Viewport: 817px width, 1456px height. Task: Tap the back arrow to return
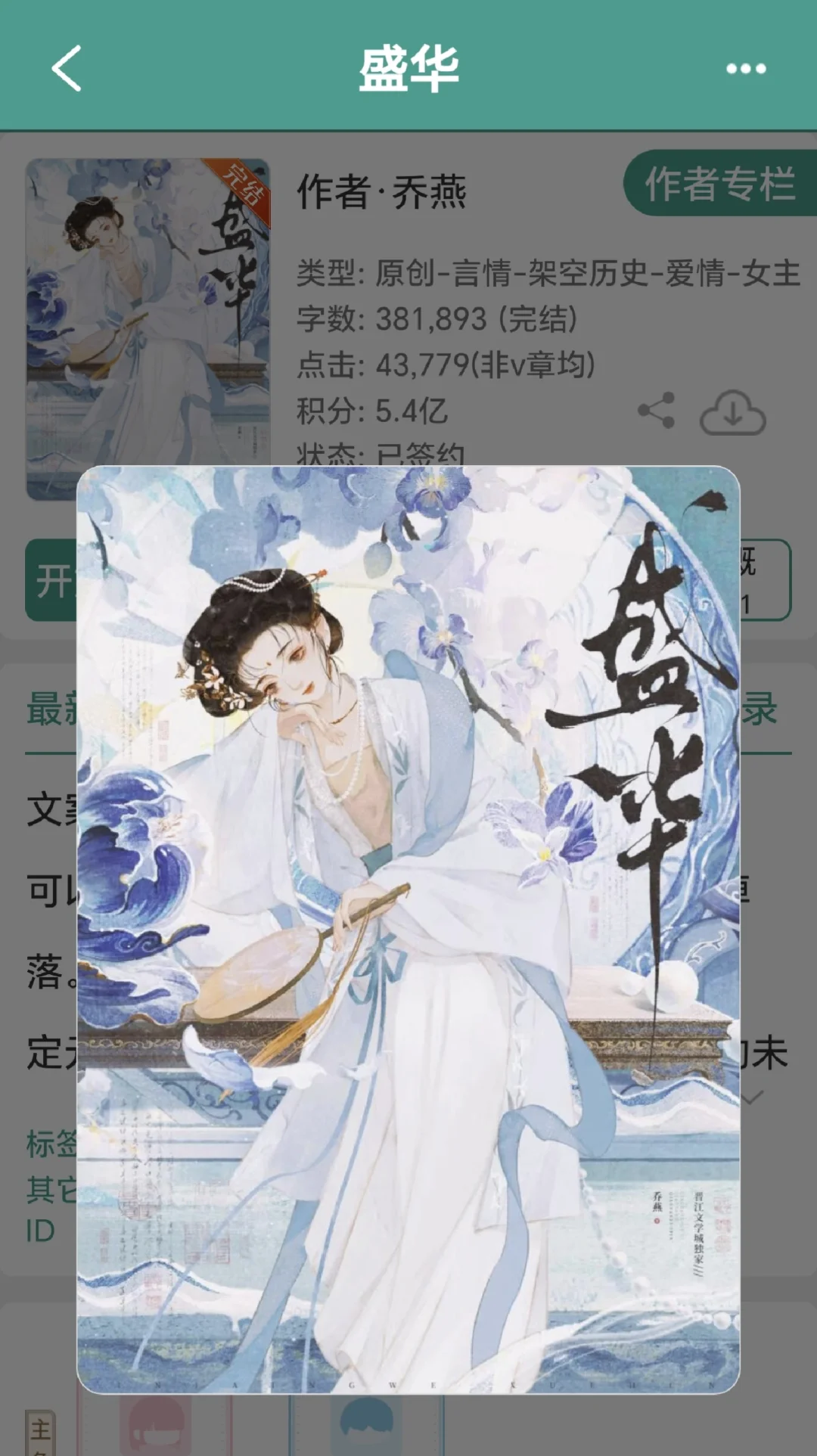(x=64, y=70)
